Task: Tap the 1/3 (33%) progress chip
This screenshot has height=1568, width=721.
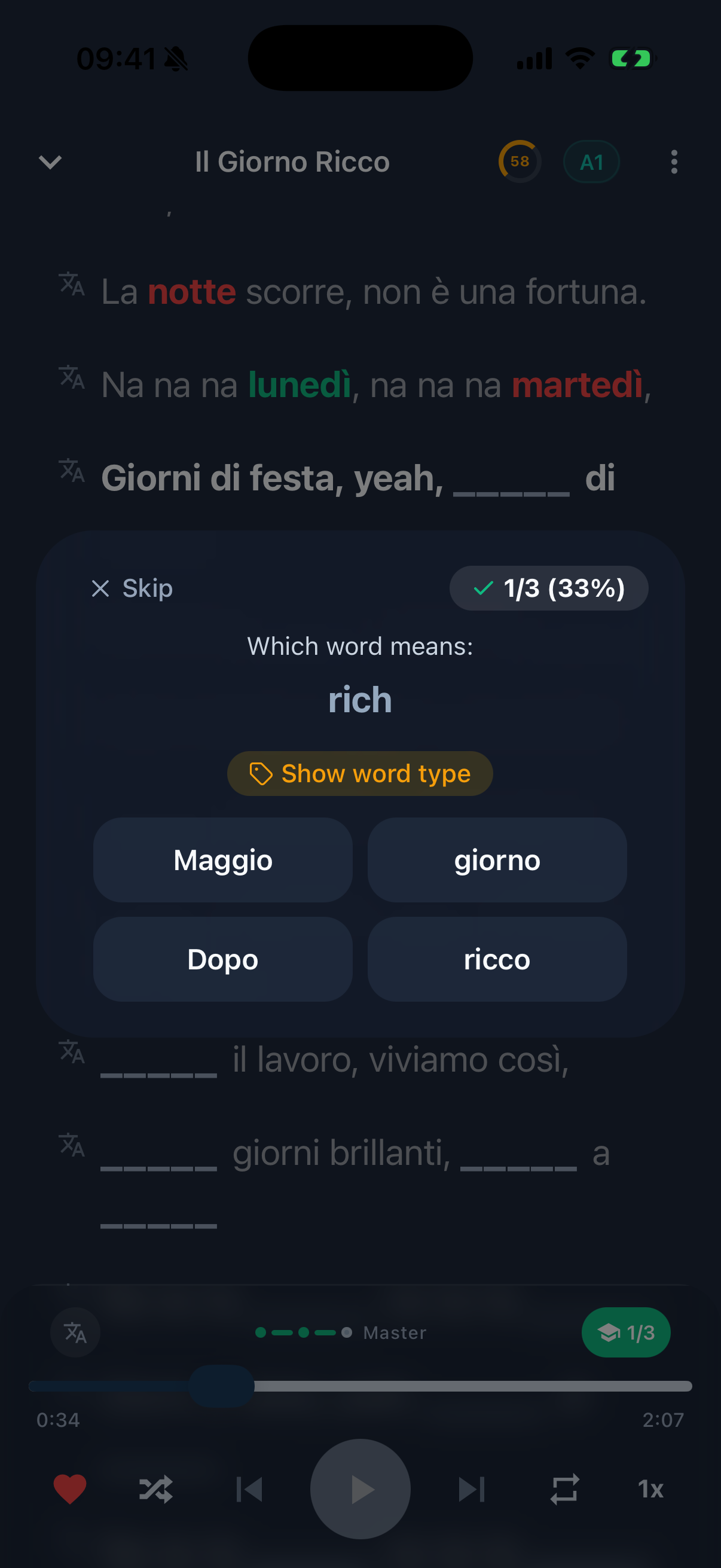Action: point(548,587)
